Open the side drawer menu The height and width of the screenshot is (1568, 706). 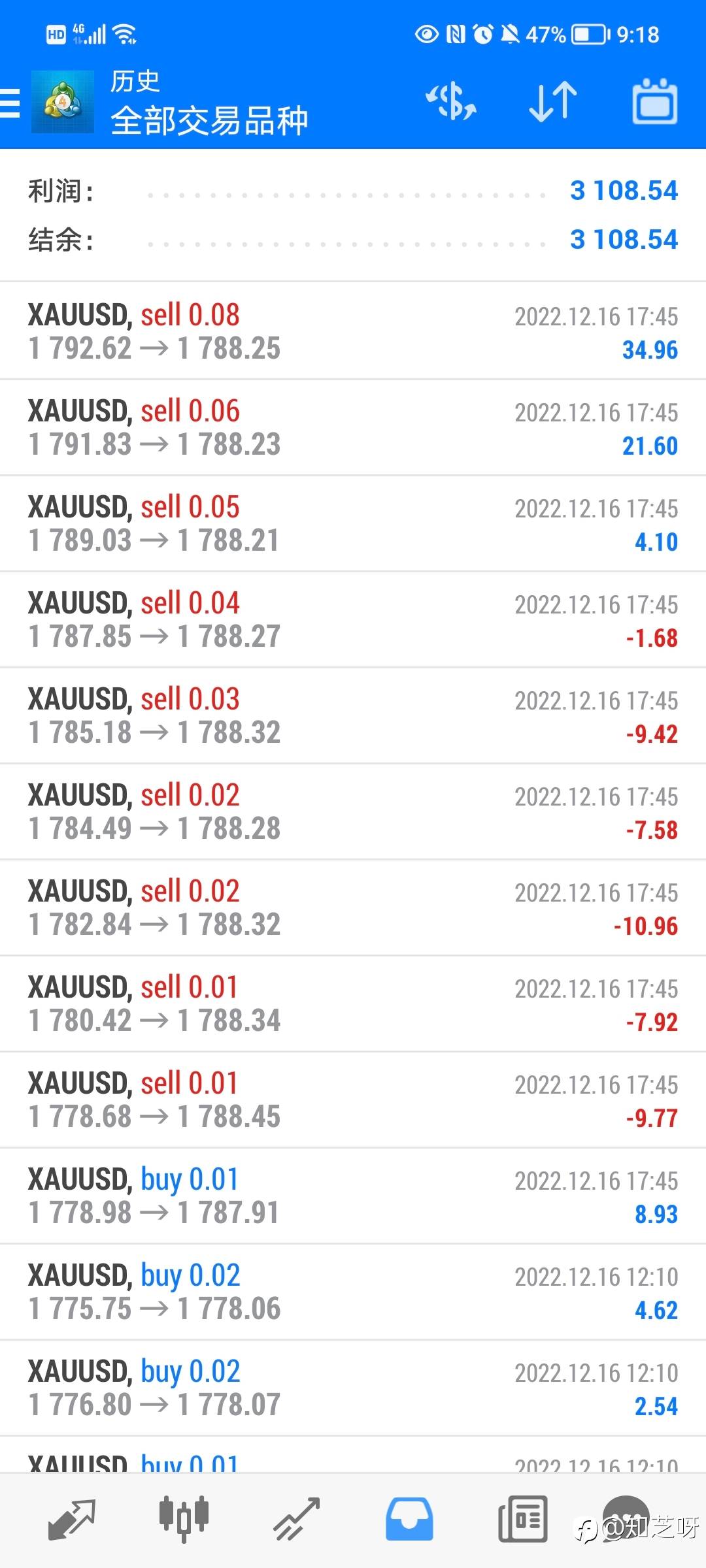pyautogui.click(x=10, y=103)
